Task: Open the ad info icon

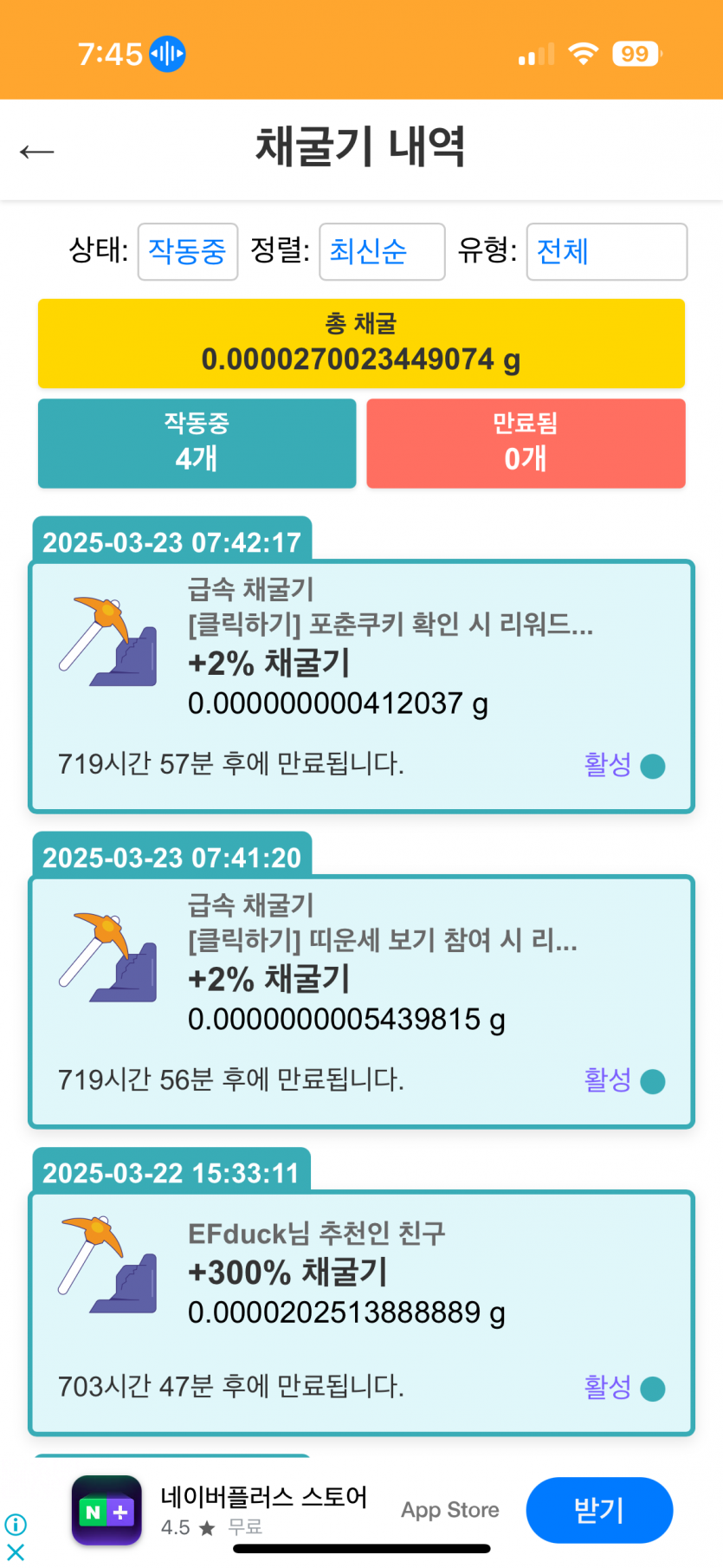Action: click(16, 1524)
